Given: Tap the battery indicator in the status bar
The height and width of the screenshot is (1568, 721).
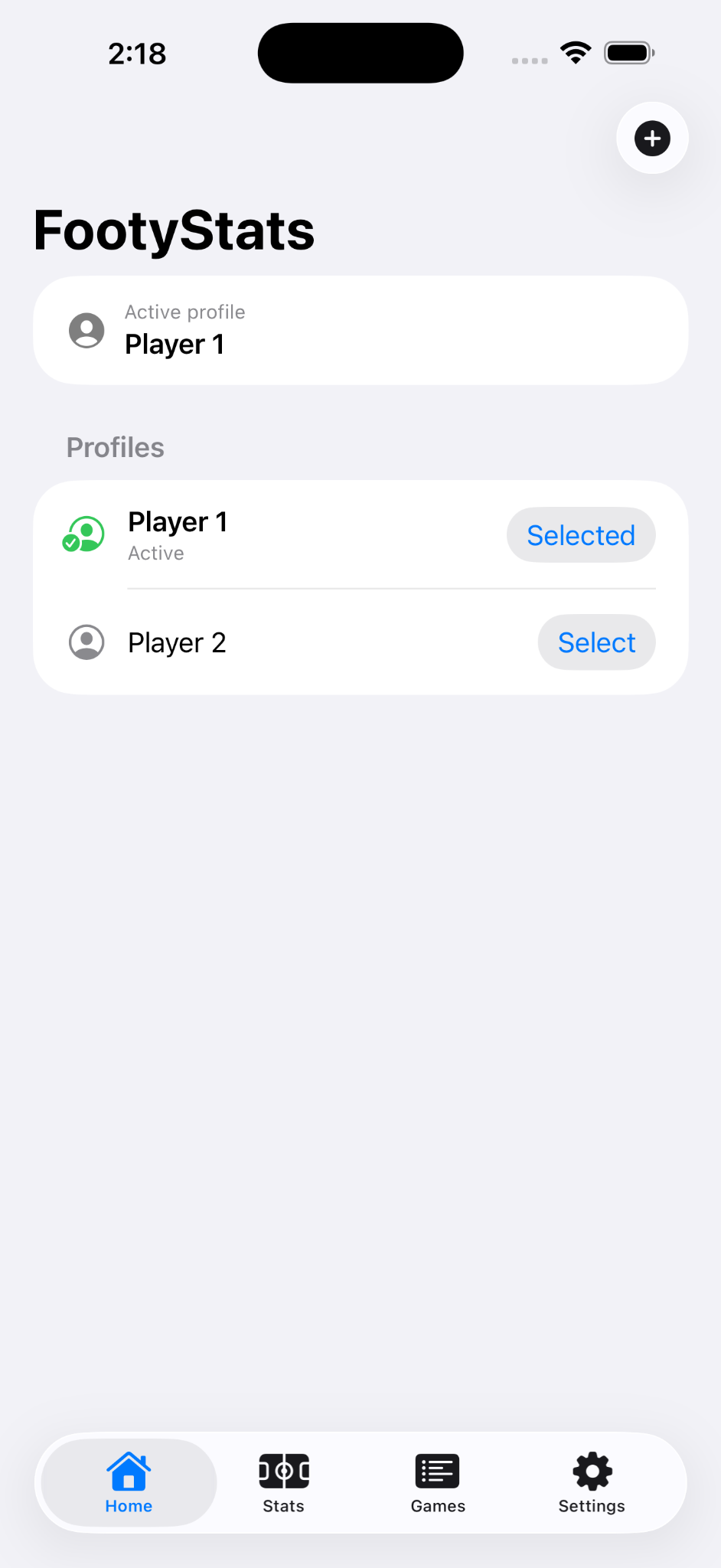Looking at the screenshot, I should [x=629, y=52].
